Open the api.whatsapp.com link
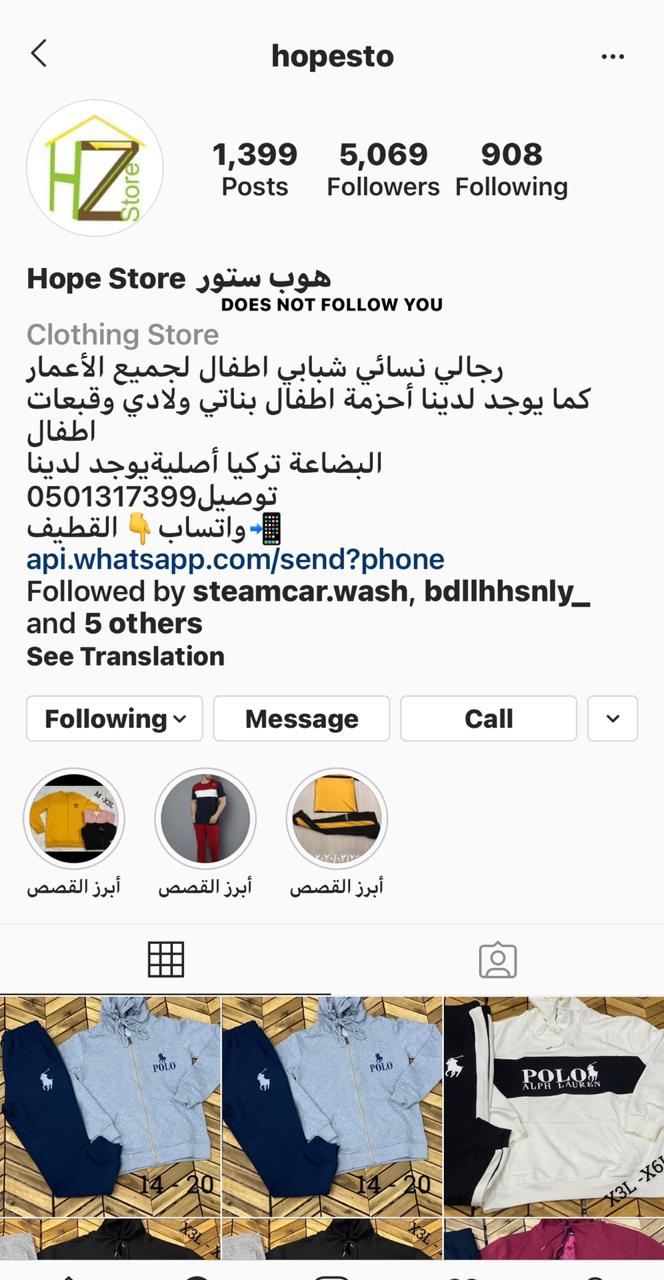Viewport: 664px width, 1280px height. tap(235, 559)
